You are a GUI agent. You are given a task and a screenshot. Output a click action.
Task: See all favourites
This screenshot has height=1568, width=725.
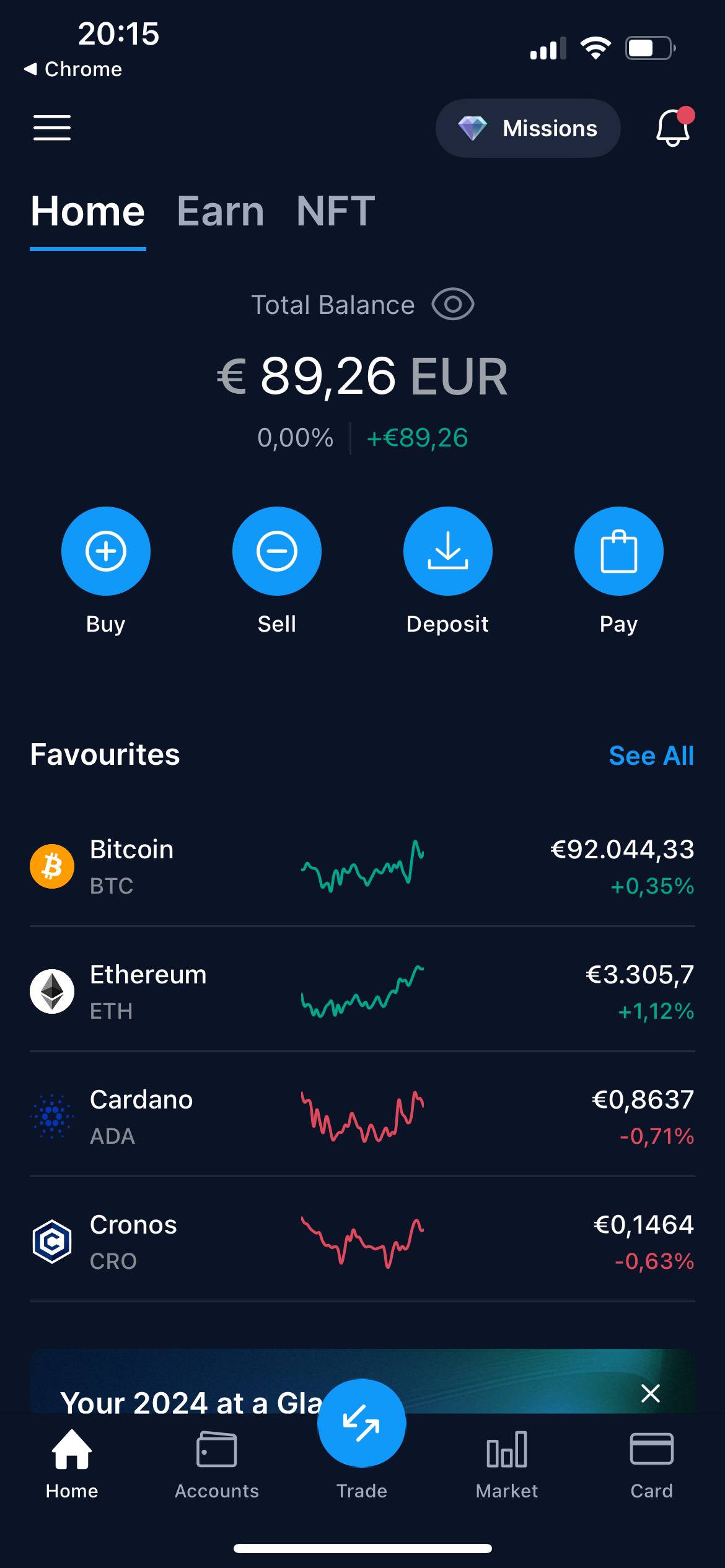tap(651, 756)
